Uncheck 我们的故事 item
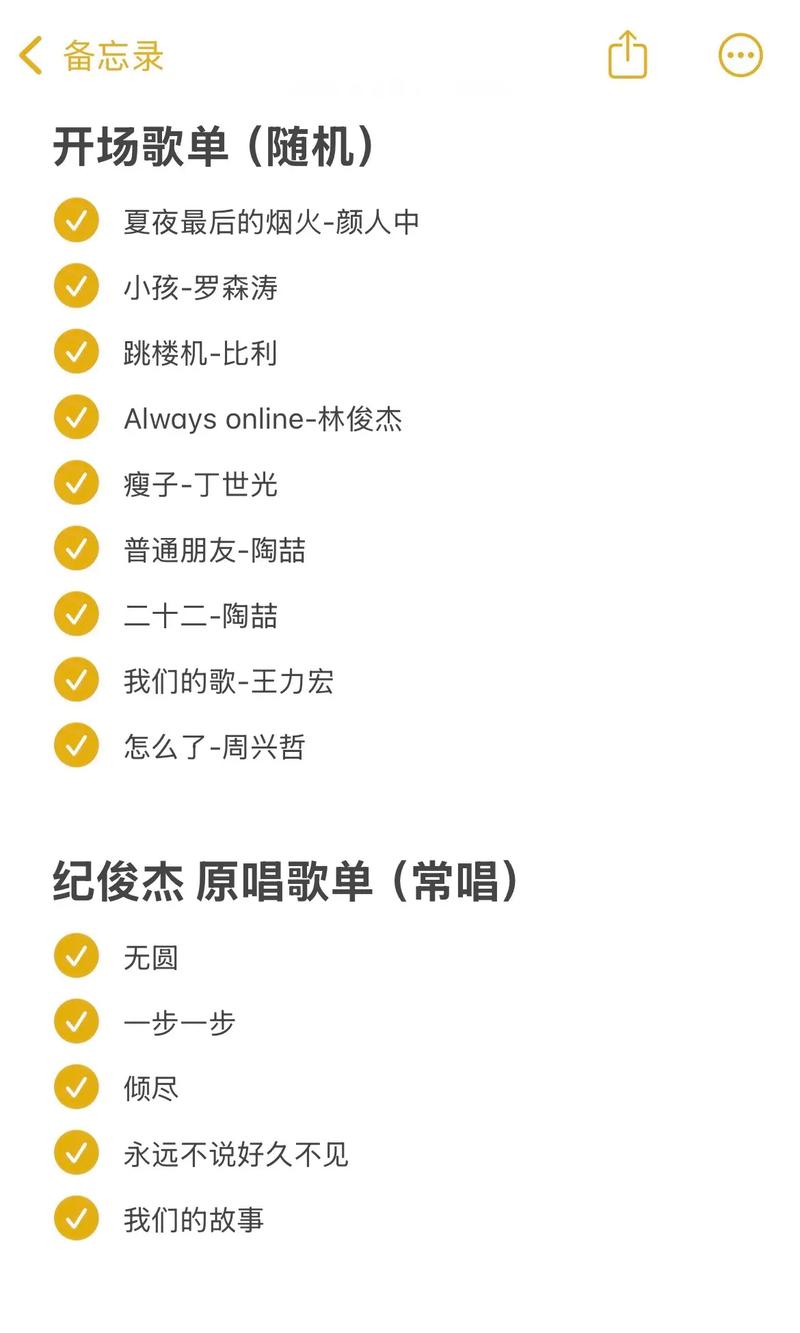800x1333 pixels. (76, 1219)
